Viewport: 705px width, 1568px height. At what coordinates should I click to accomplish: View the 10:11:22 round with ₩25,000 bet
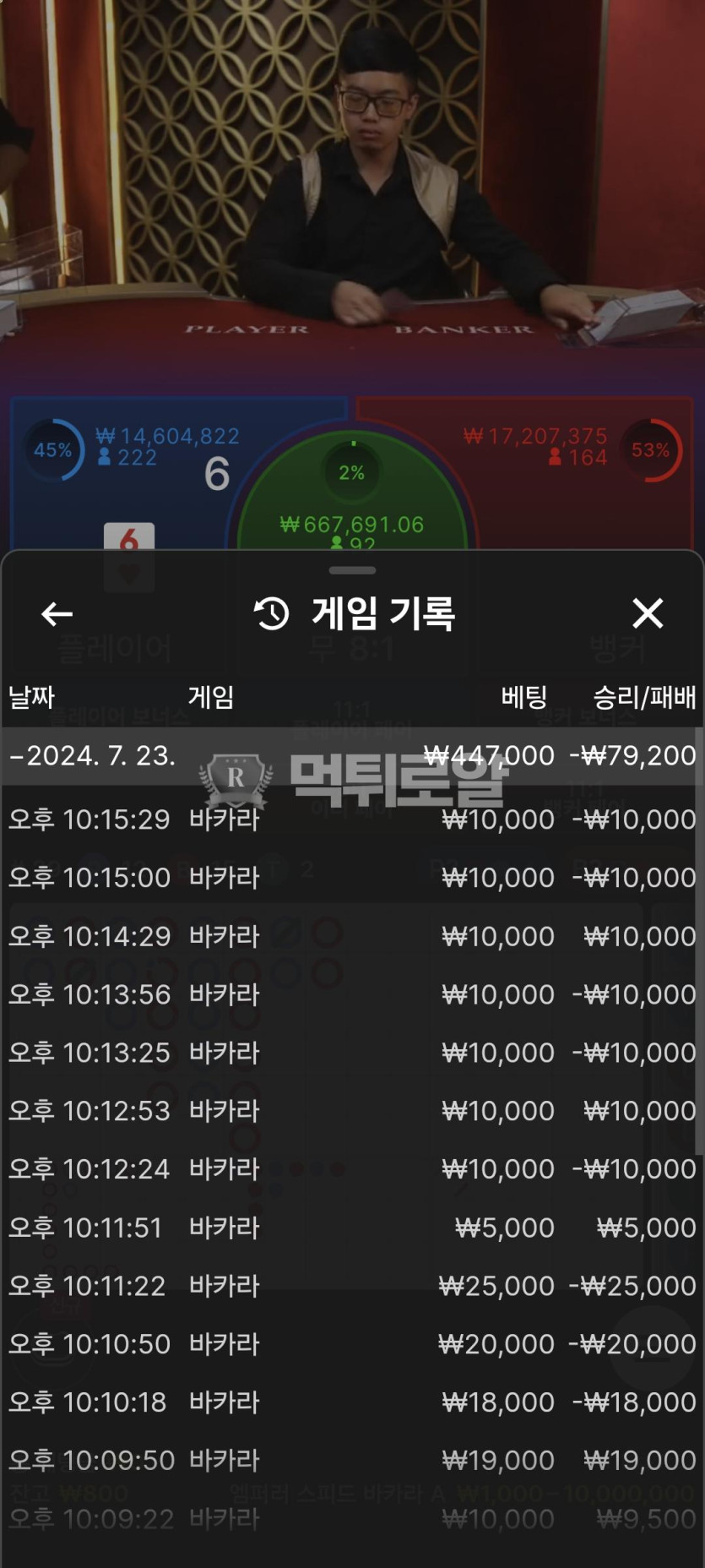point(352,1286)
